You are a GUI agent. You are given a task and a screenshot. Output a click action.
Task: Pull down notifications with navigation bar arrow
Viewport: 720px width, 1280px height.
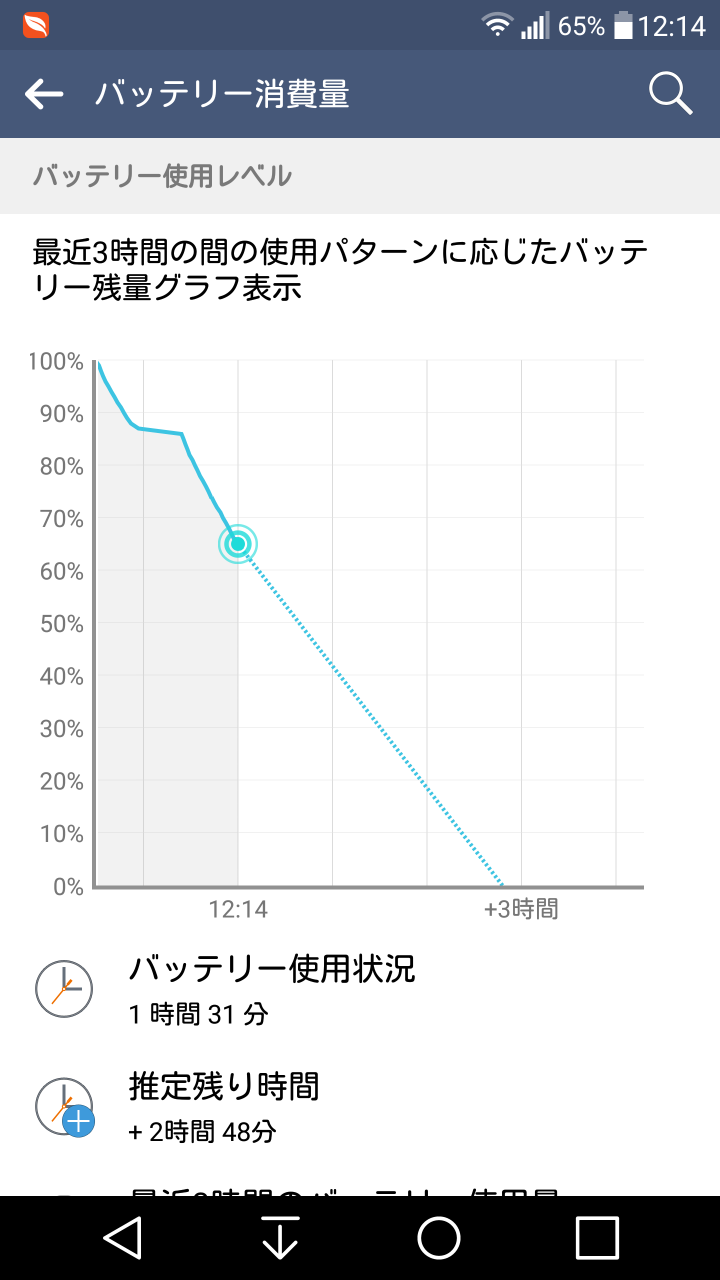[281, 1238]
